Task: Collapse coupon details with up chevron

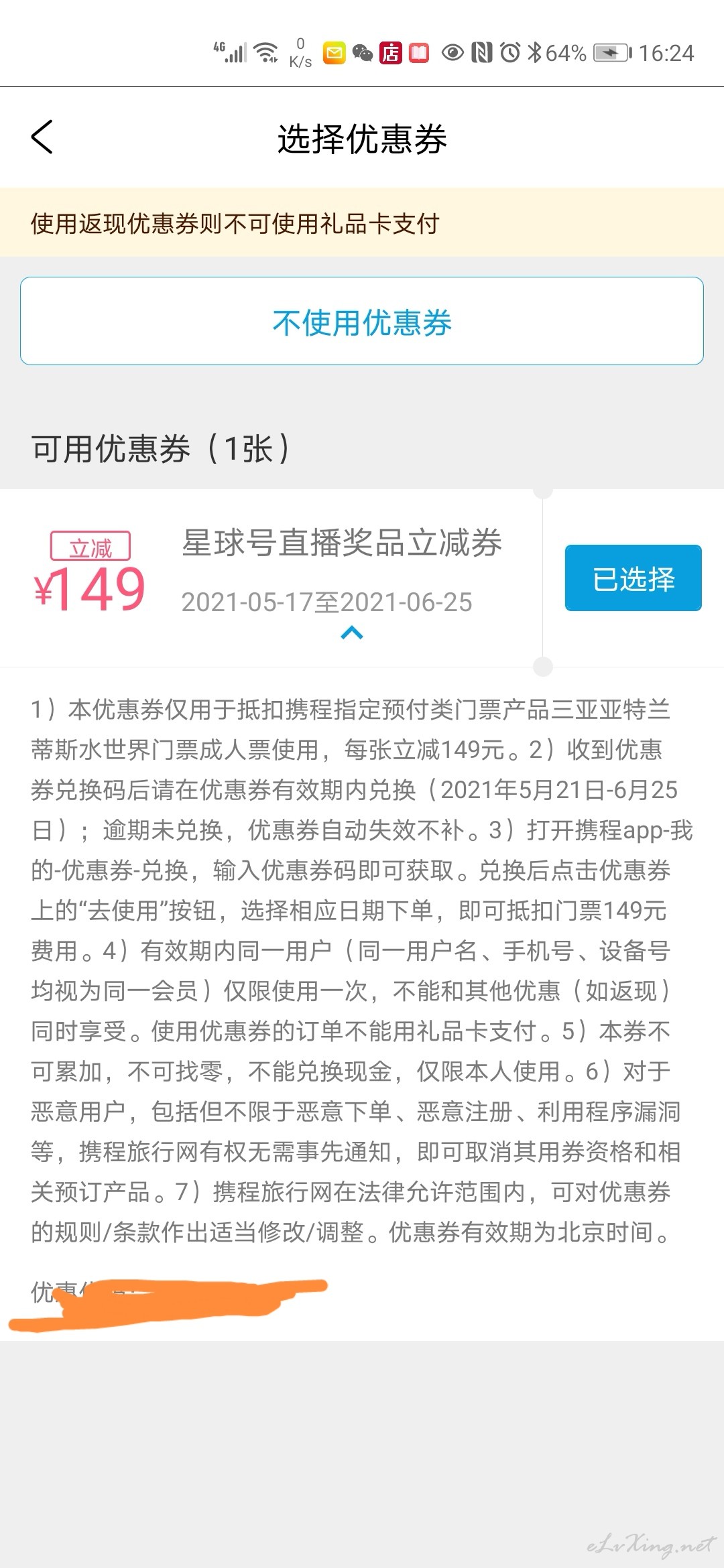Action: click(352, 633)
